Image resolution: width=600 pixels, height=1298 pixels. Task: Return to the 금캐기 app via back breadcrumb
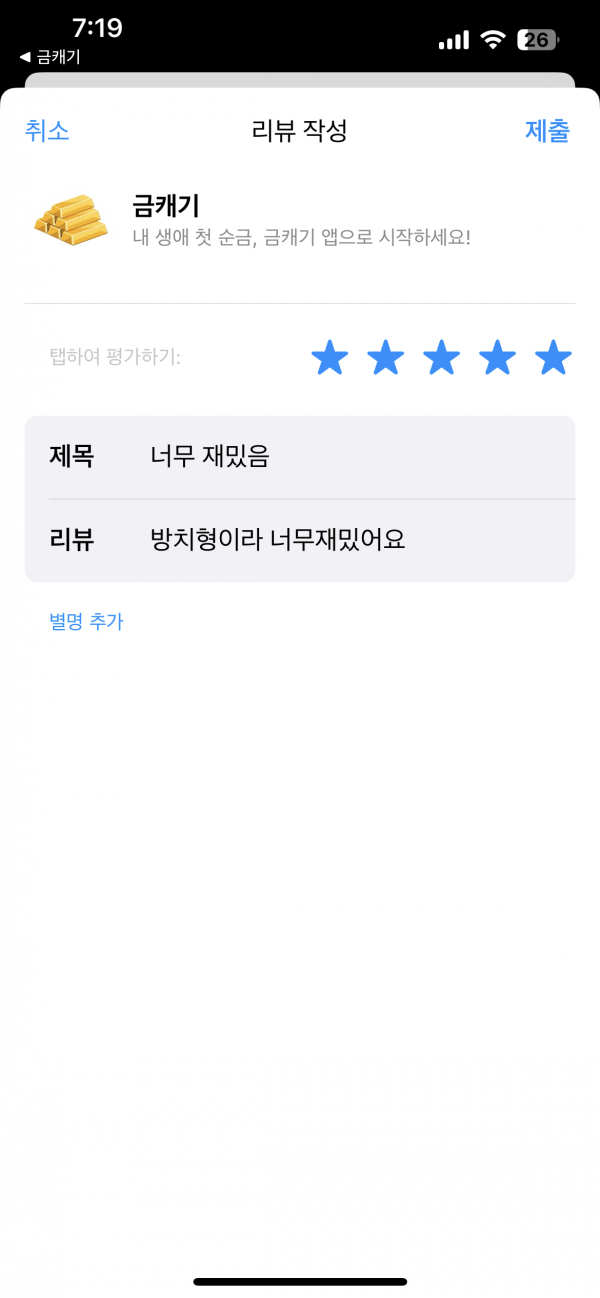[50, 57]
